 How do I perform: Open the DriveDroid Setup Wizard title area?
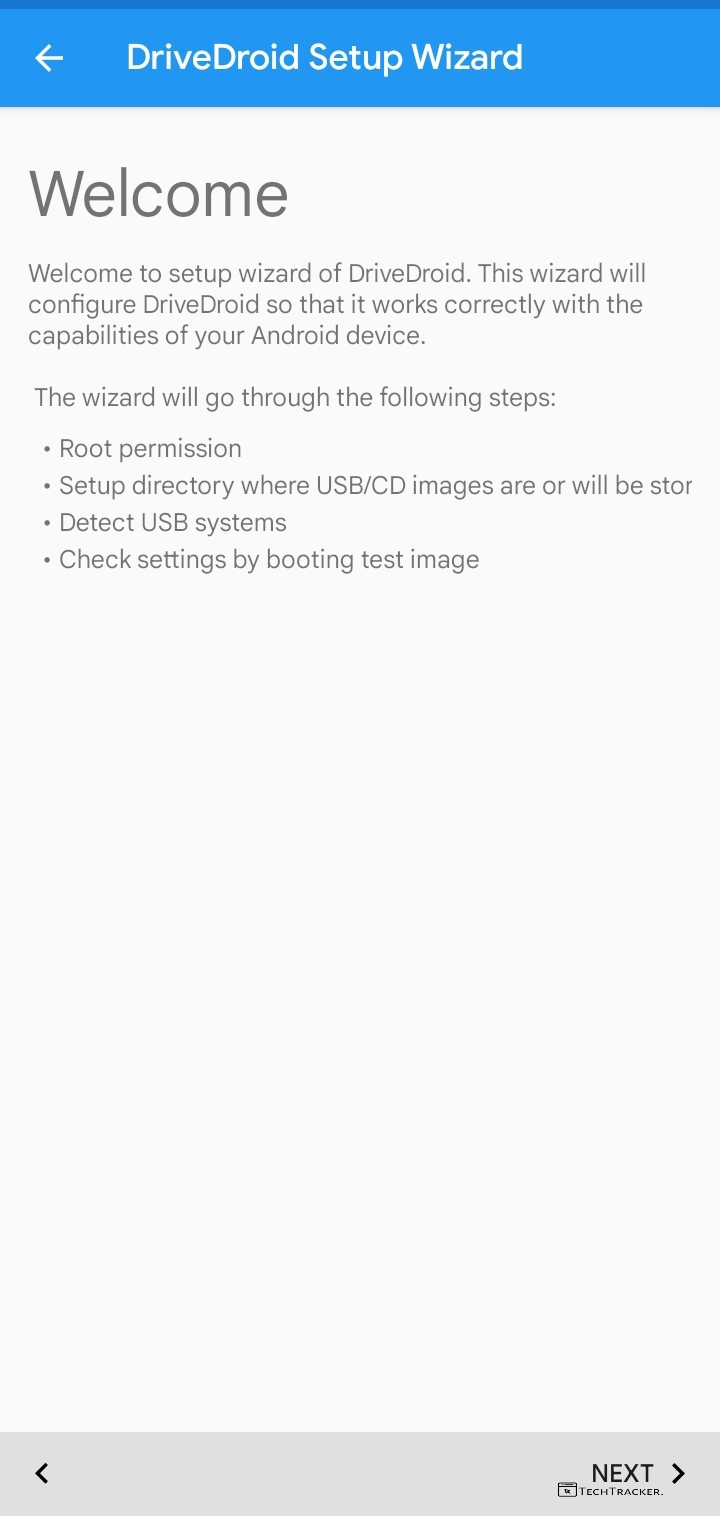point(324,57)
